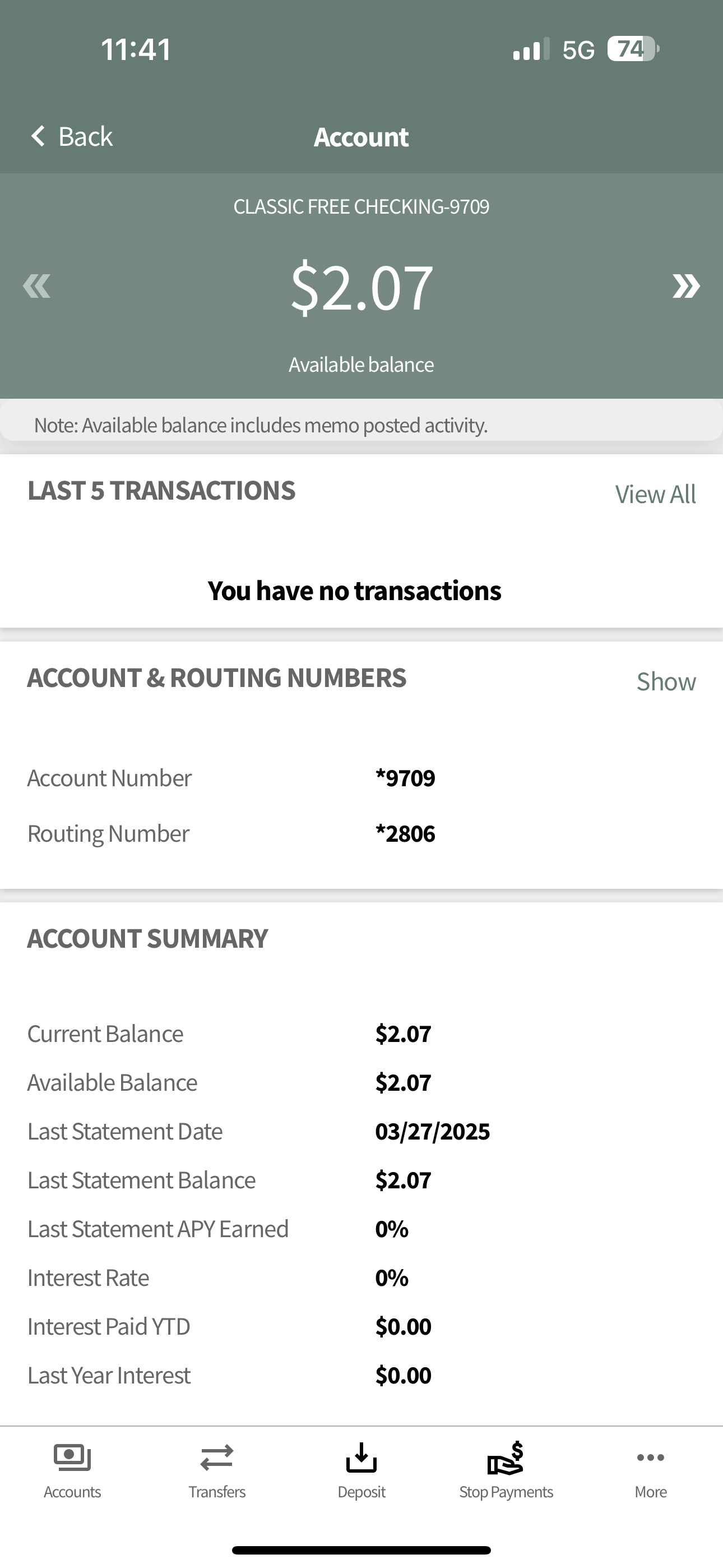Tap the Back label to return

[x=84, y=136]
